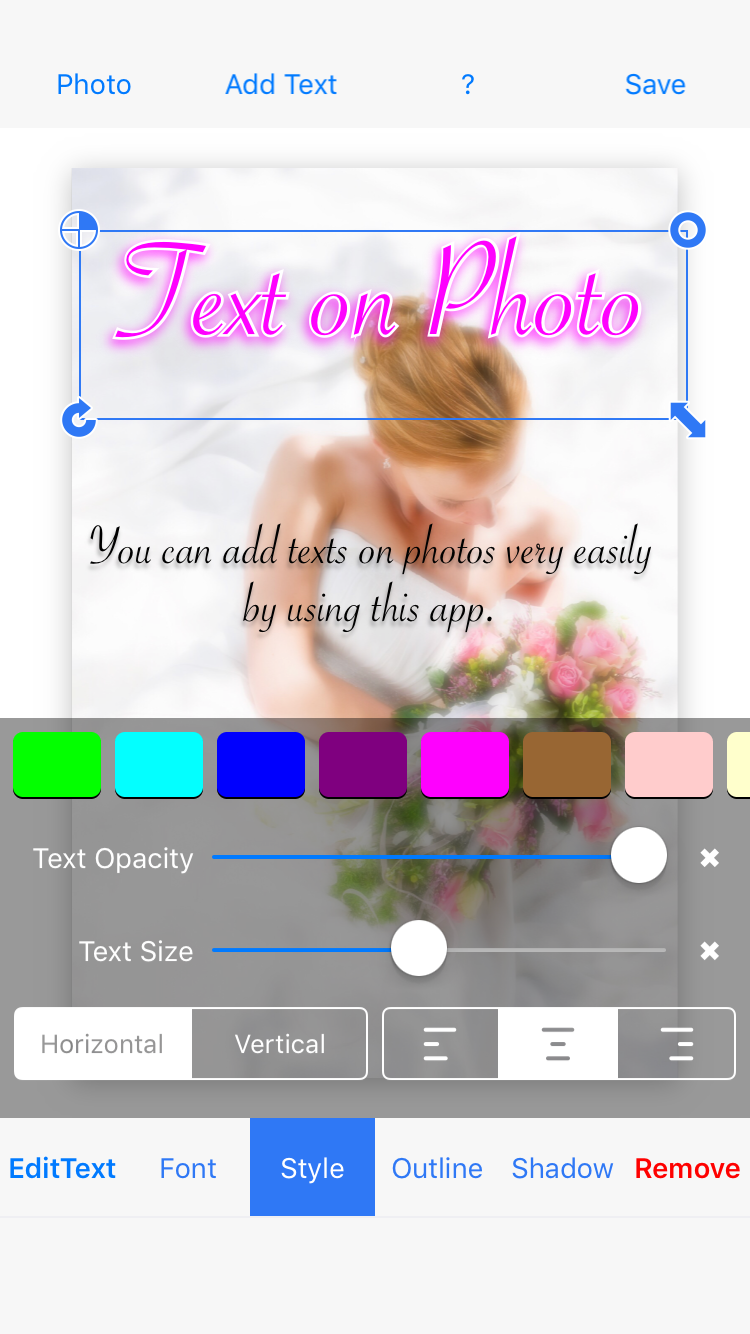The image size is (750, 1334).
Task: Remove the selected text
Action: (687, 1167)
